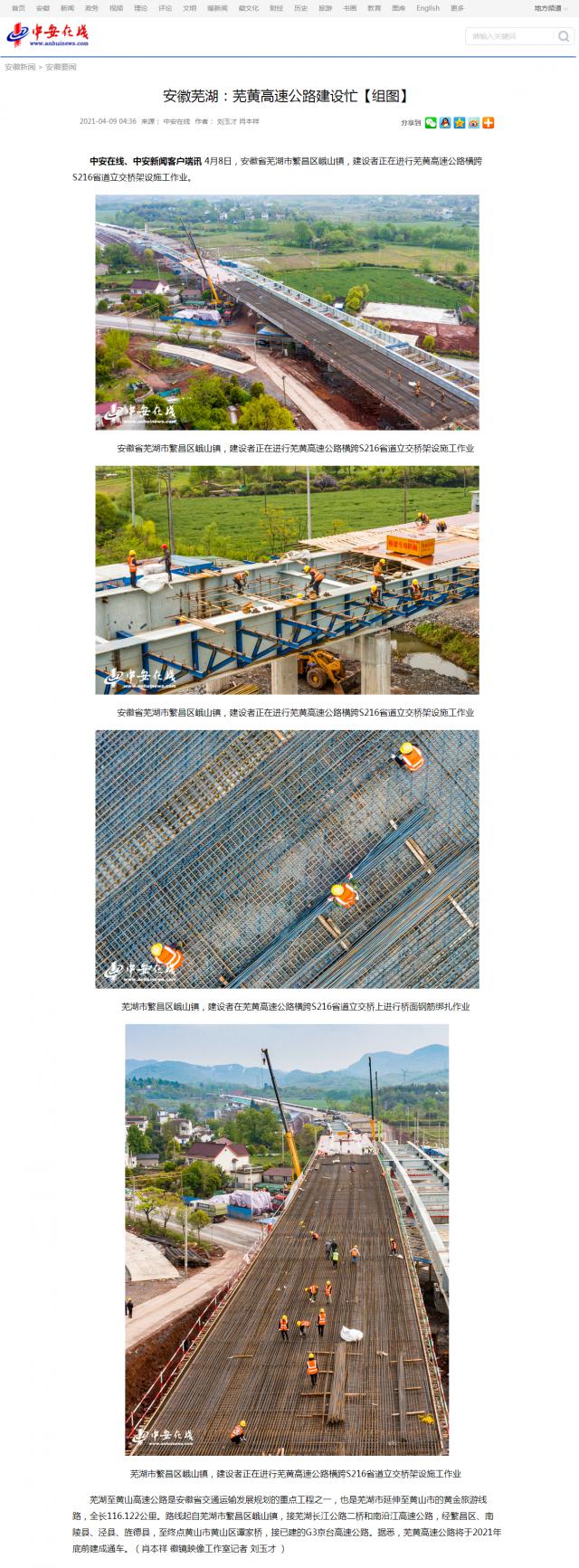579x1568 pixels.
Task: Share article to Qzone star icon
Action: [460, 123]
